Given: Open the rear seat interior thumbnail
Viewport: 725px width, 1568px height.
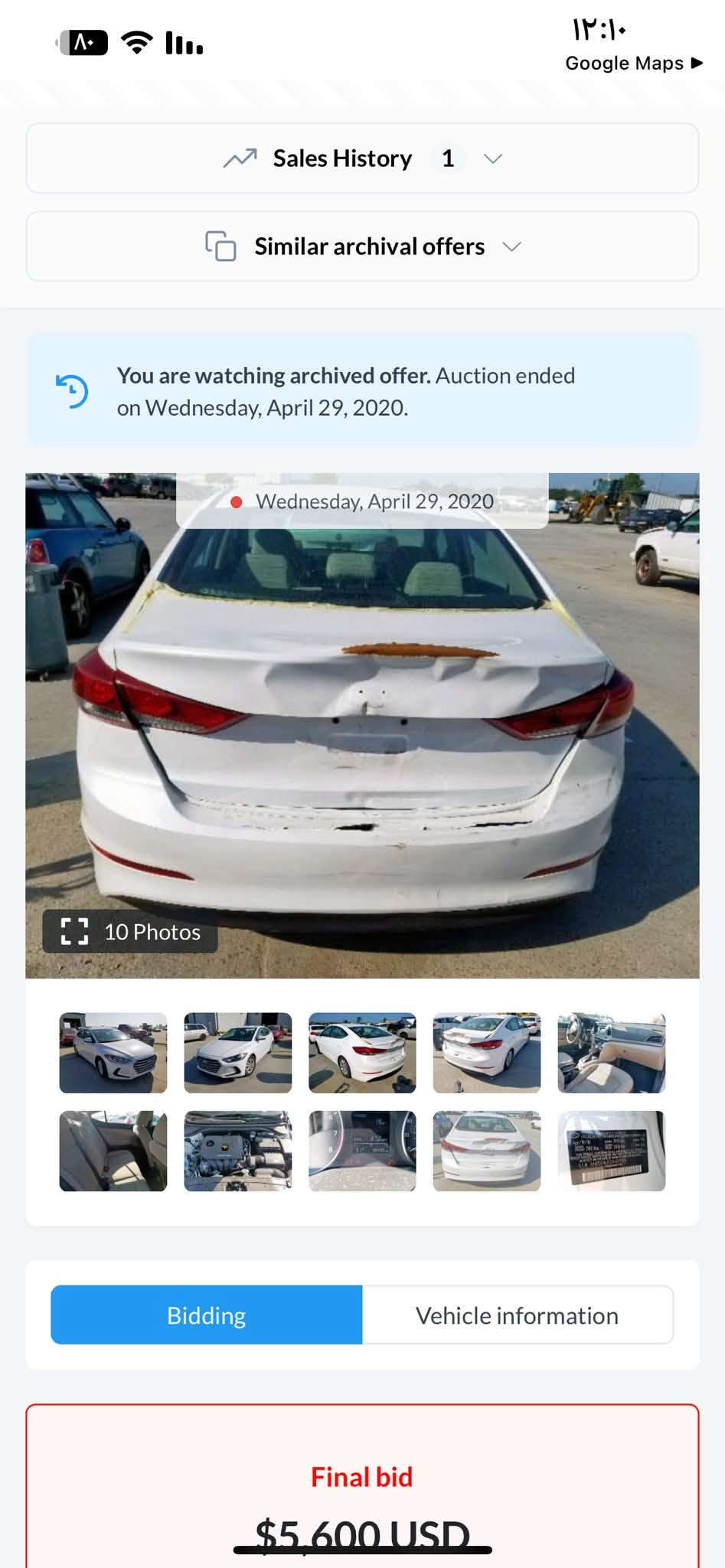Looking at the screenshot, I should point(113,1151).
